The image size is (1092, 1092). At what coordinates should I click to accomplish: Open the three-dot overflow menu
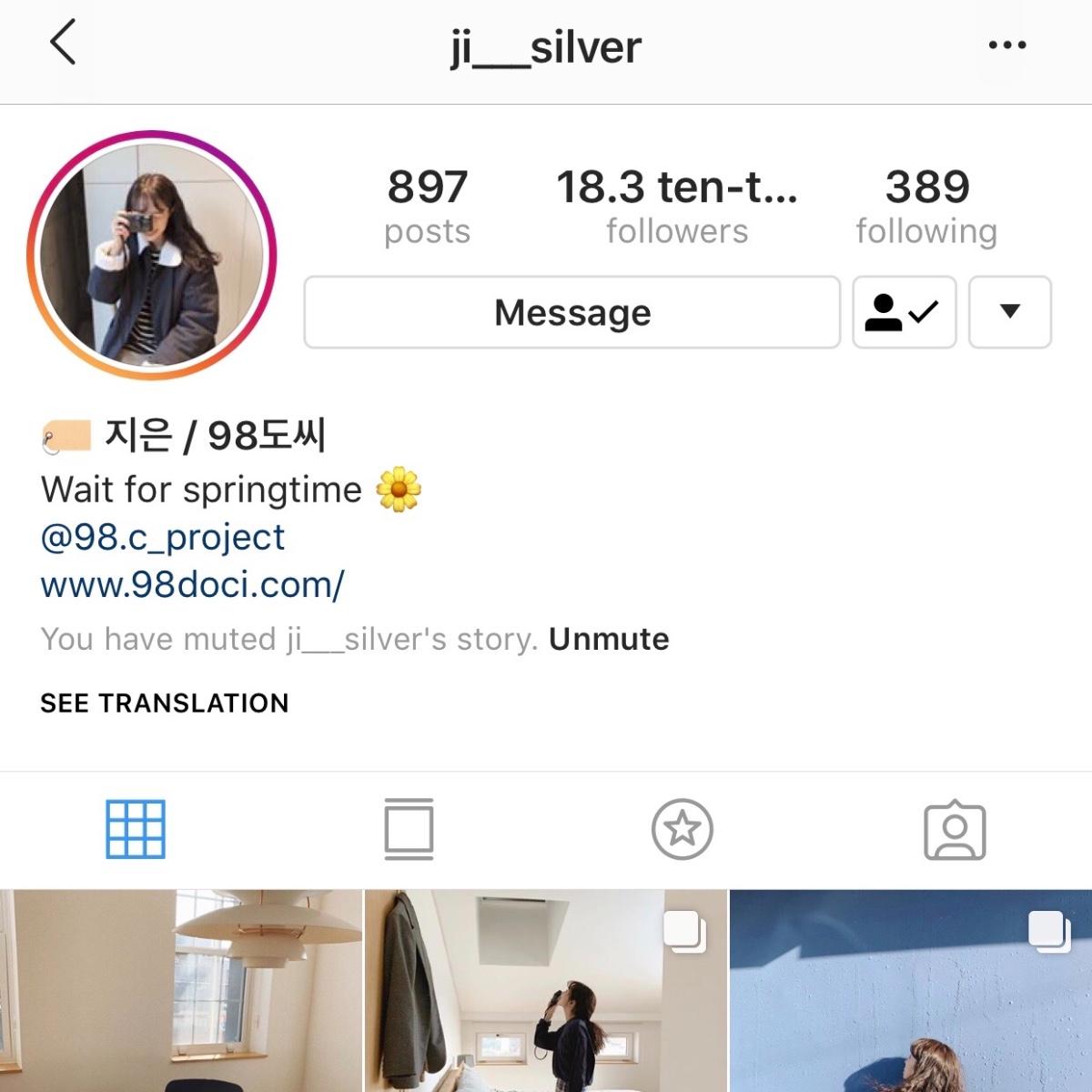1006,45
